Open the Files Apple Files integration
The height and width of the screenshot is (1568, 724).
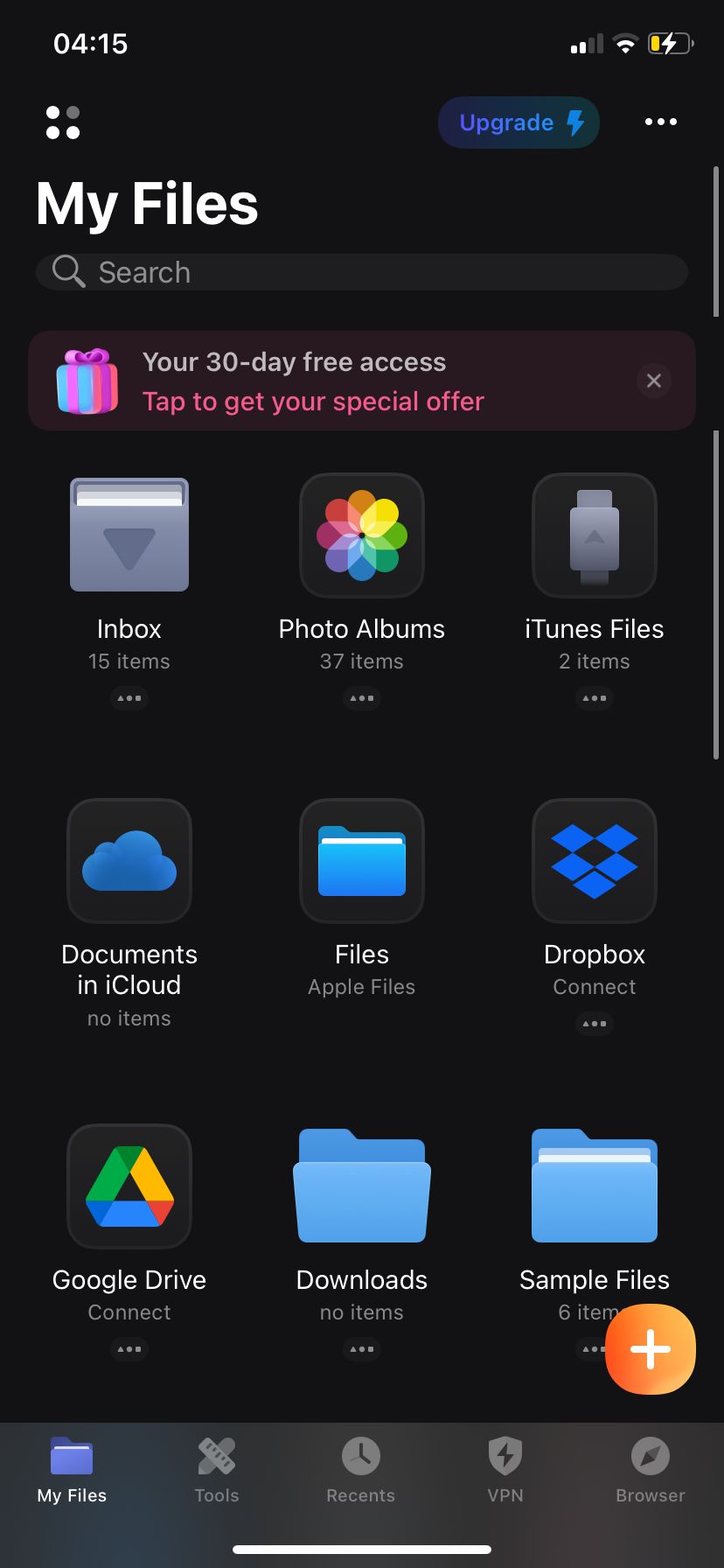click(x=361, y=861)
